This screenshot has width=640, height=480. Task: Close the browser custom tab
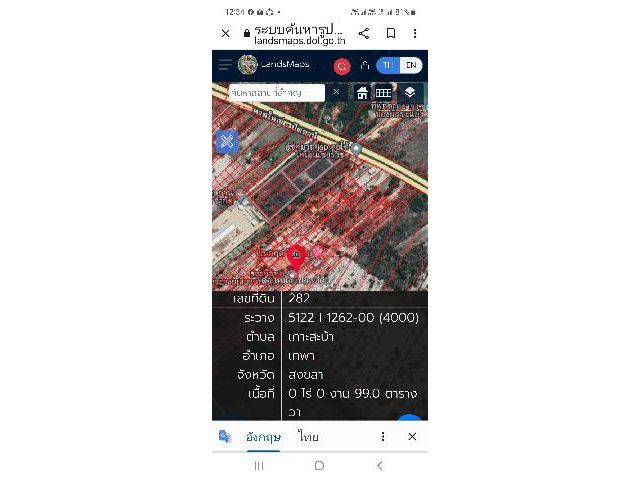pyautogui.click(x=226, y=33)
